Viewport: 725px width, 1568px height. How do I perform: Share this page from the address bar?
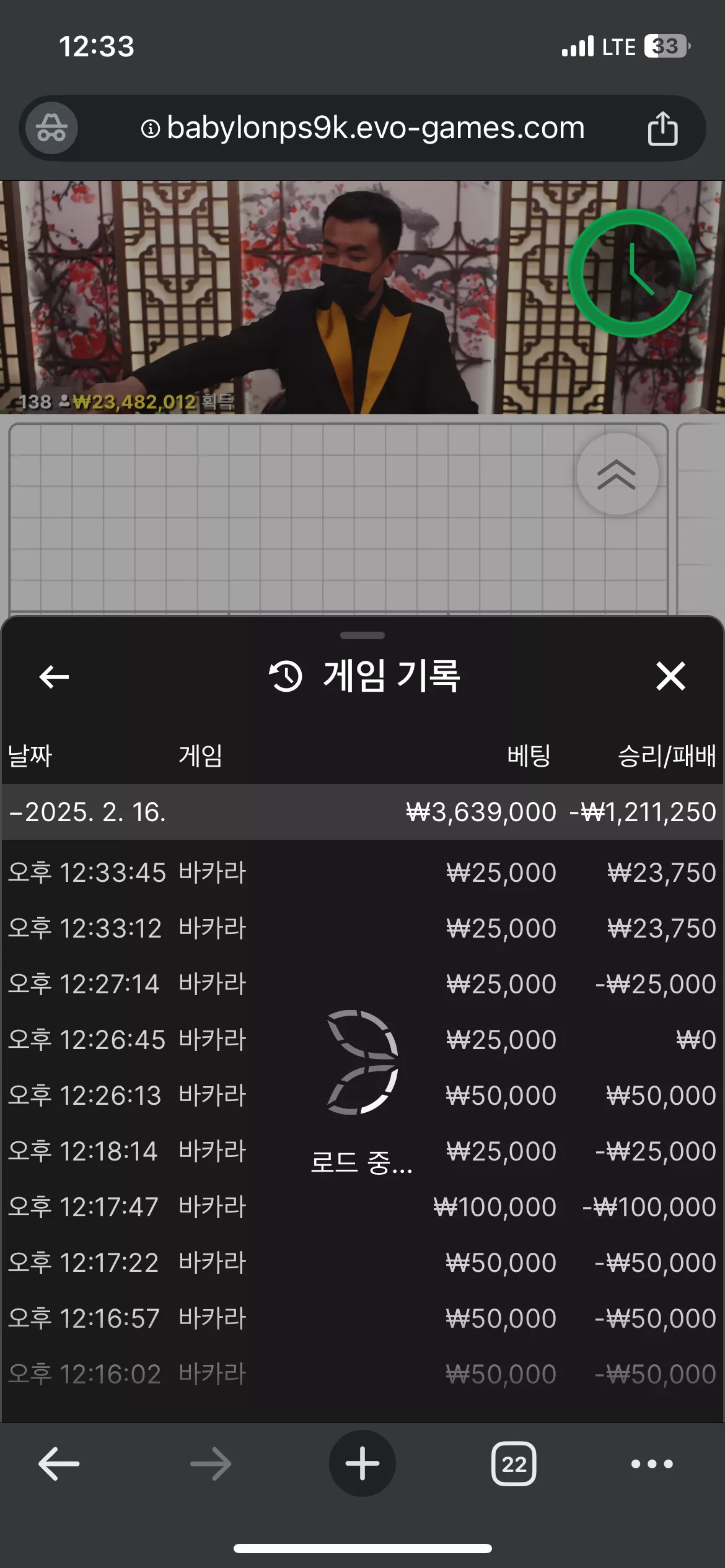(662, 128)
